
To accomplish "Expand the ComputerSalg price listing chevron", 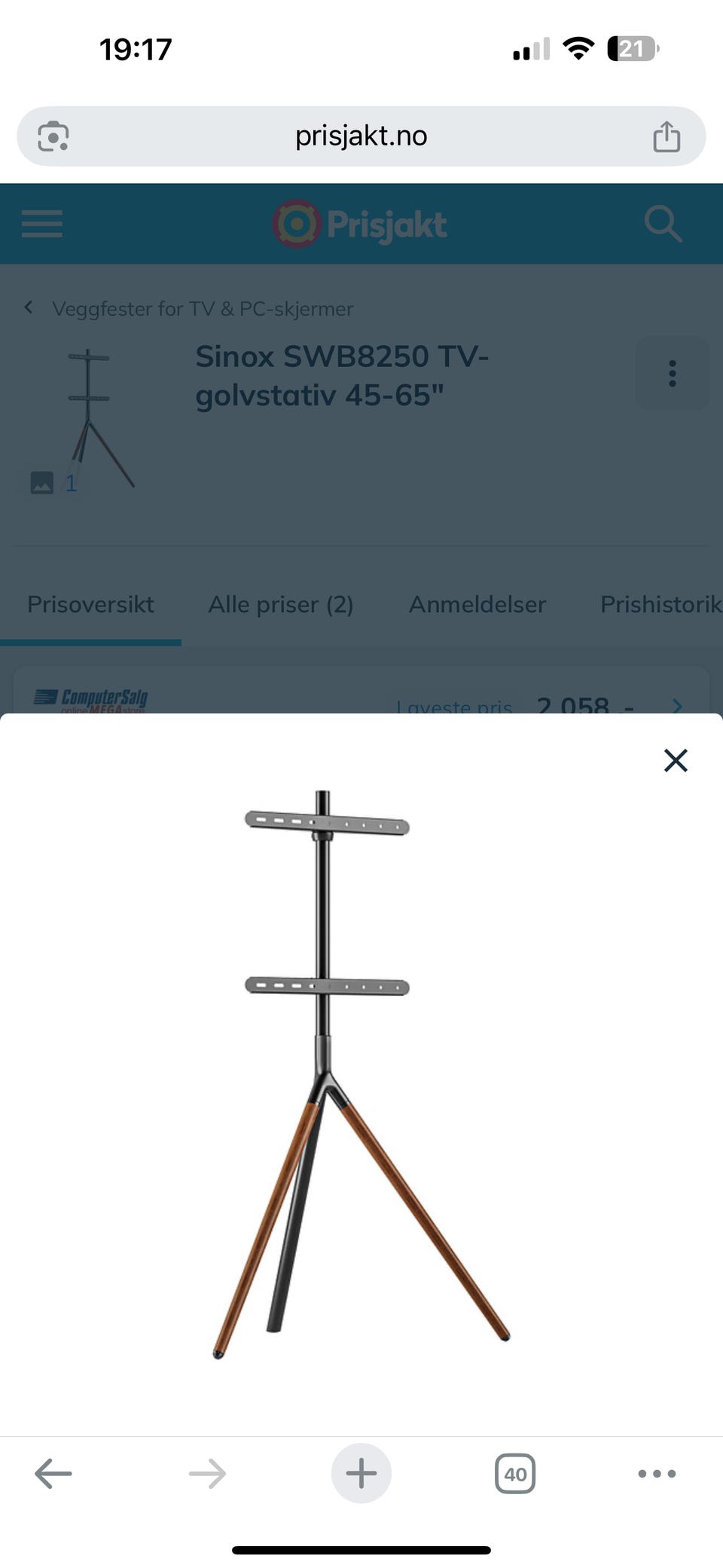I will [x=677, y=706].
